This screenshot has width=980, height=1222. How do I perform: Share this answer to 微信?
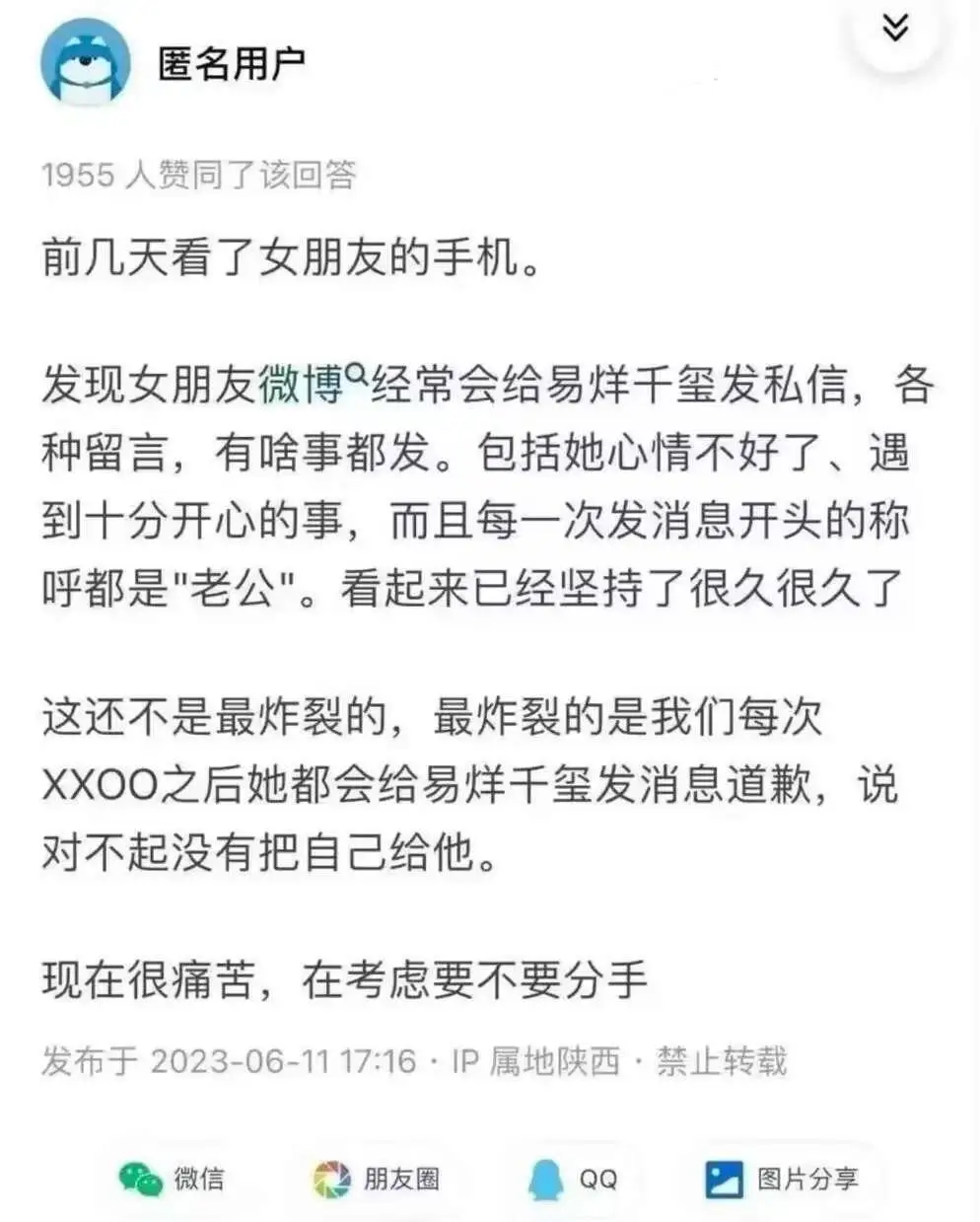coord(172,1179)
